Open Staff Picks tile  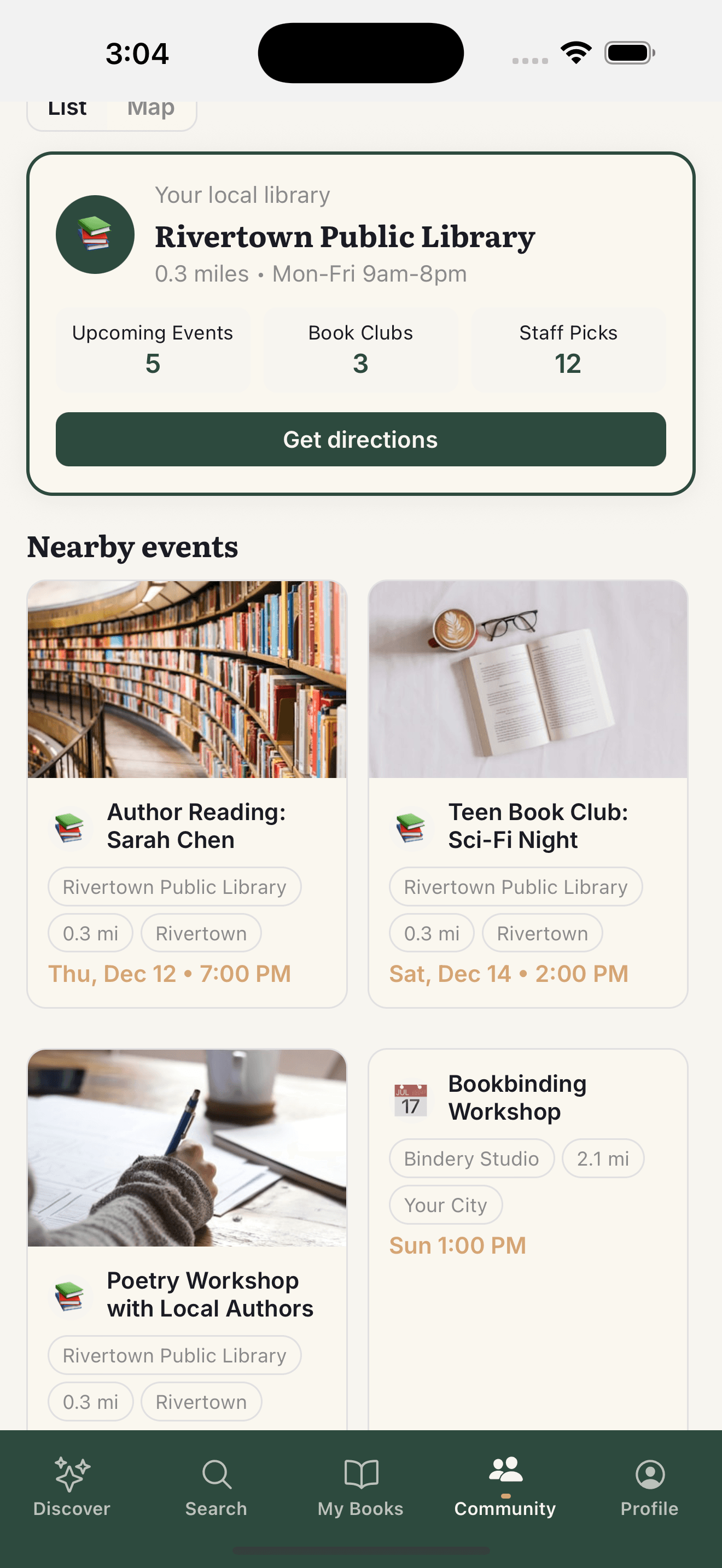pos(568,349)
